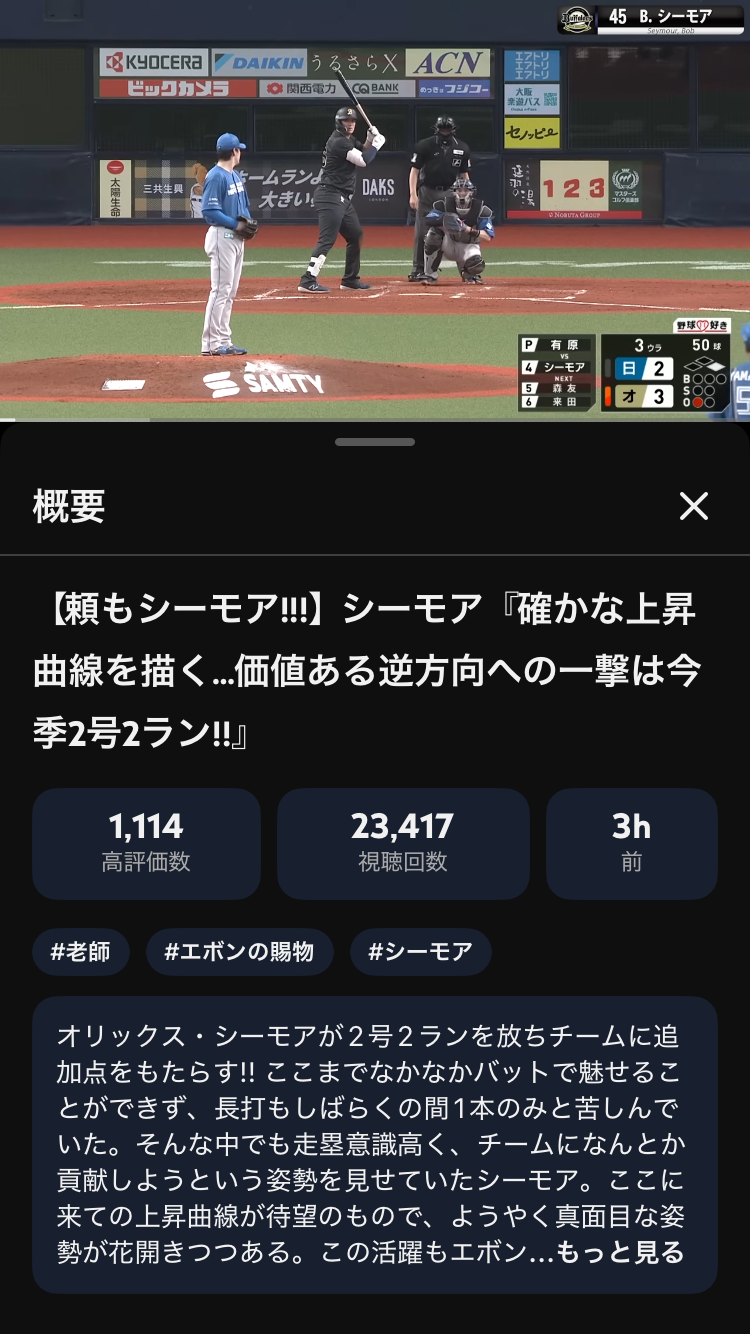This screenshot has height=1334, width=750.
Task: Expand description with もっと見る
Action: [620, 1251]
